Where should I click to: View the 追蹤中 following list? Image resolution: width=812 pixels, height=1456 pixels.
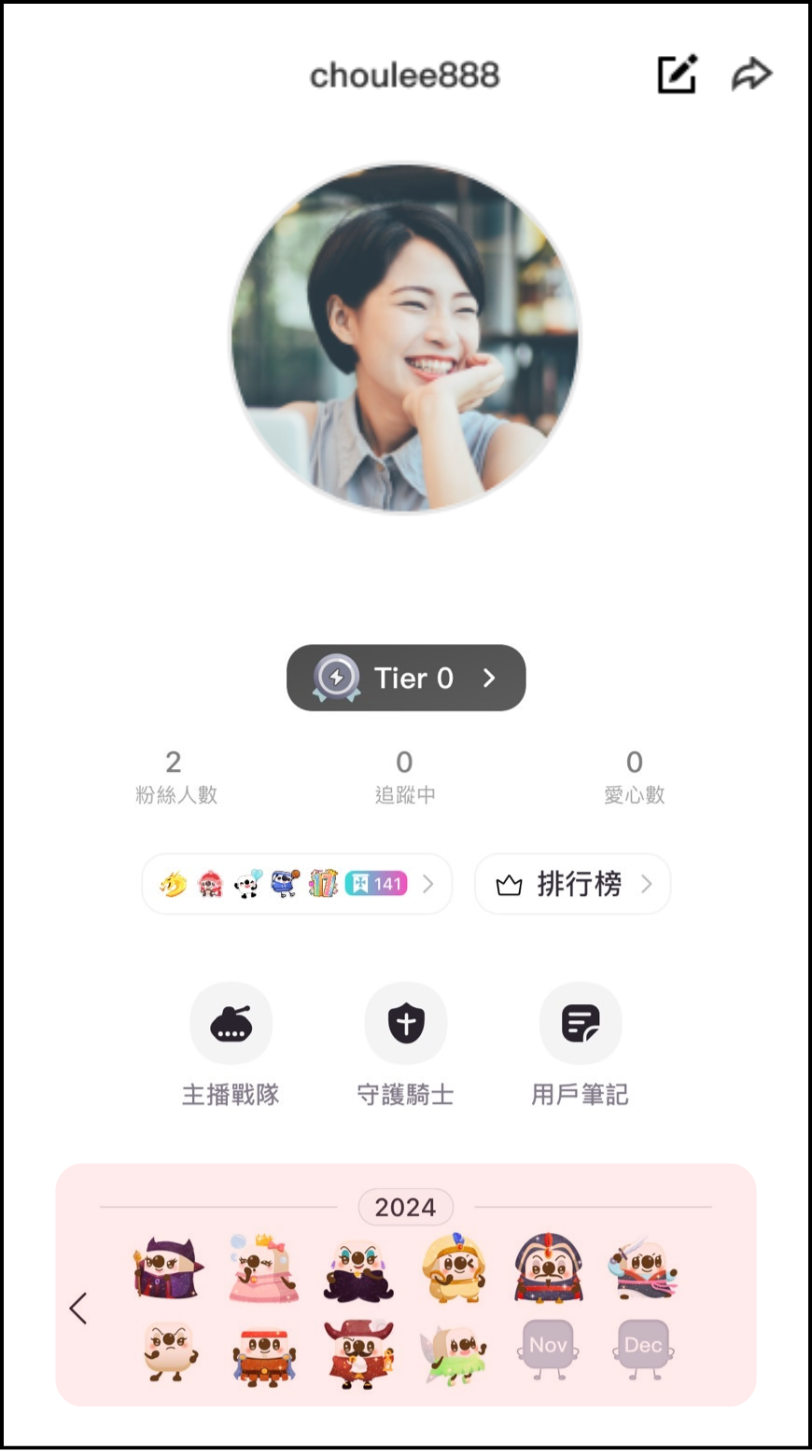tap(405, 777)
